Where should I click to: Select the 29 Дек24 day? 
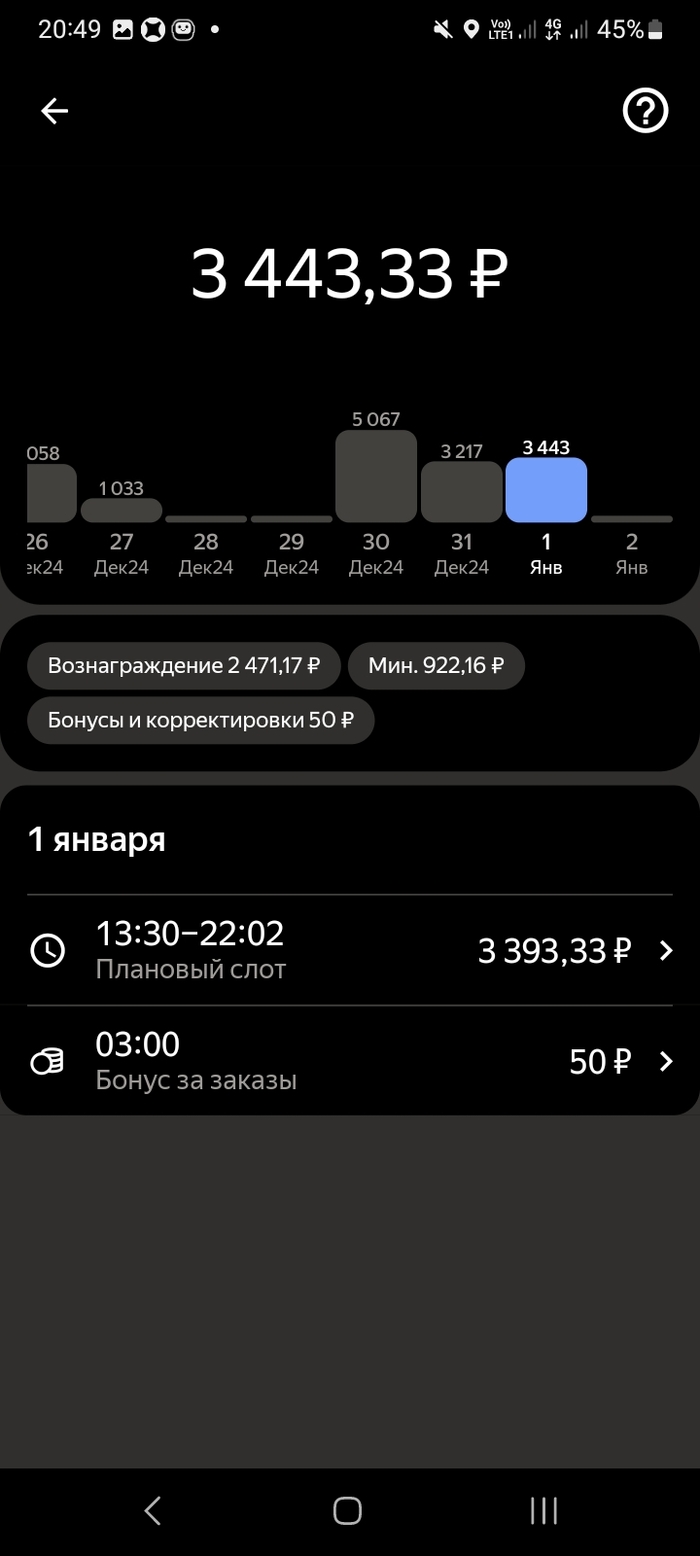[291, 540]
